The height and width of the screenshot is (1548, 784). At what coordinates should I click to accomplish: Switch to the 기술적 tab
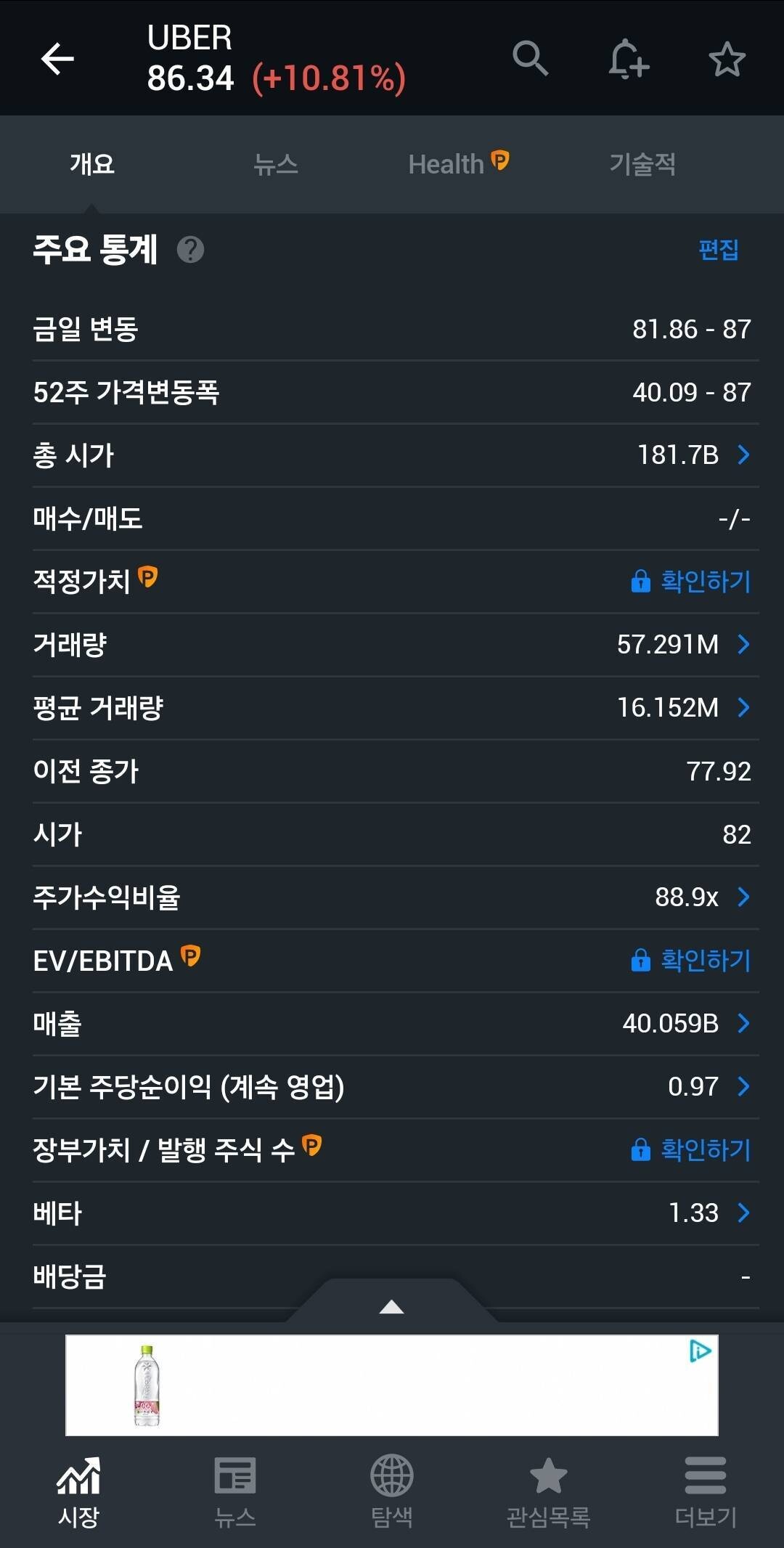pos(642,164)
